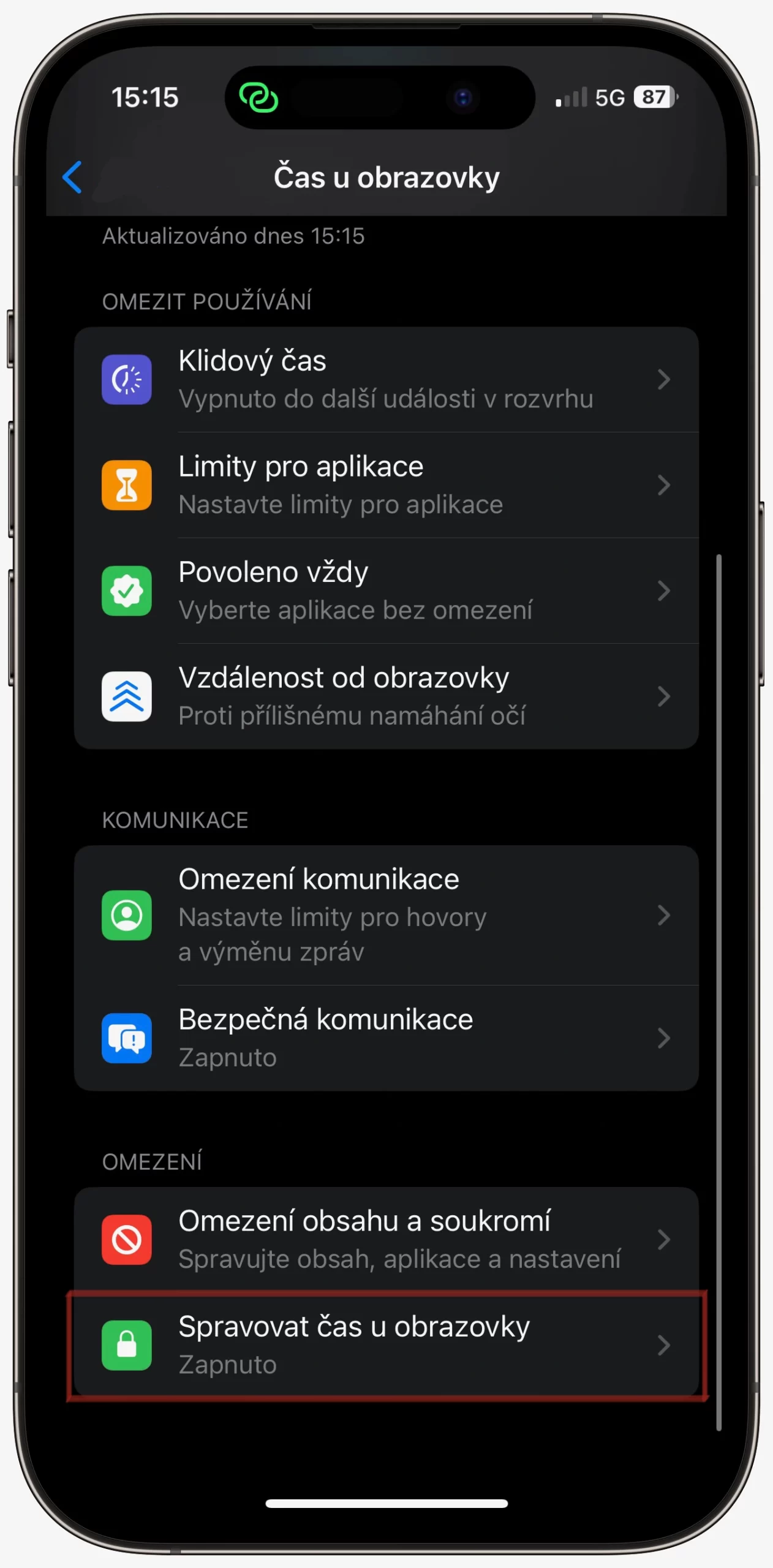Open Omezení obsahu a soukromí
Image resolution: width=773 pixels, height=1568 pixels.
[x=386, y=1239]
